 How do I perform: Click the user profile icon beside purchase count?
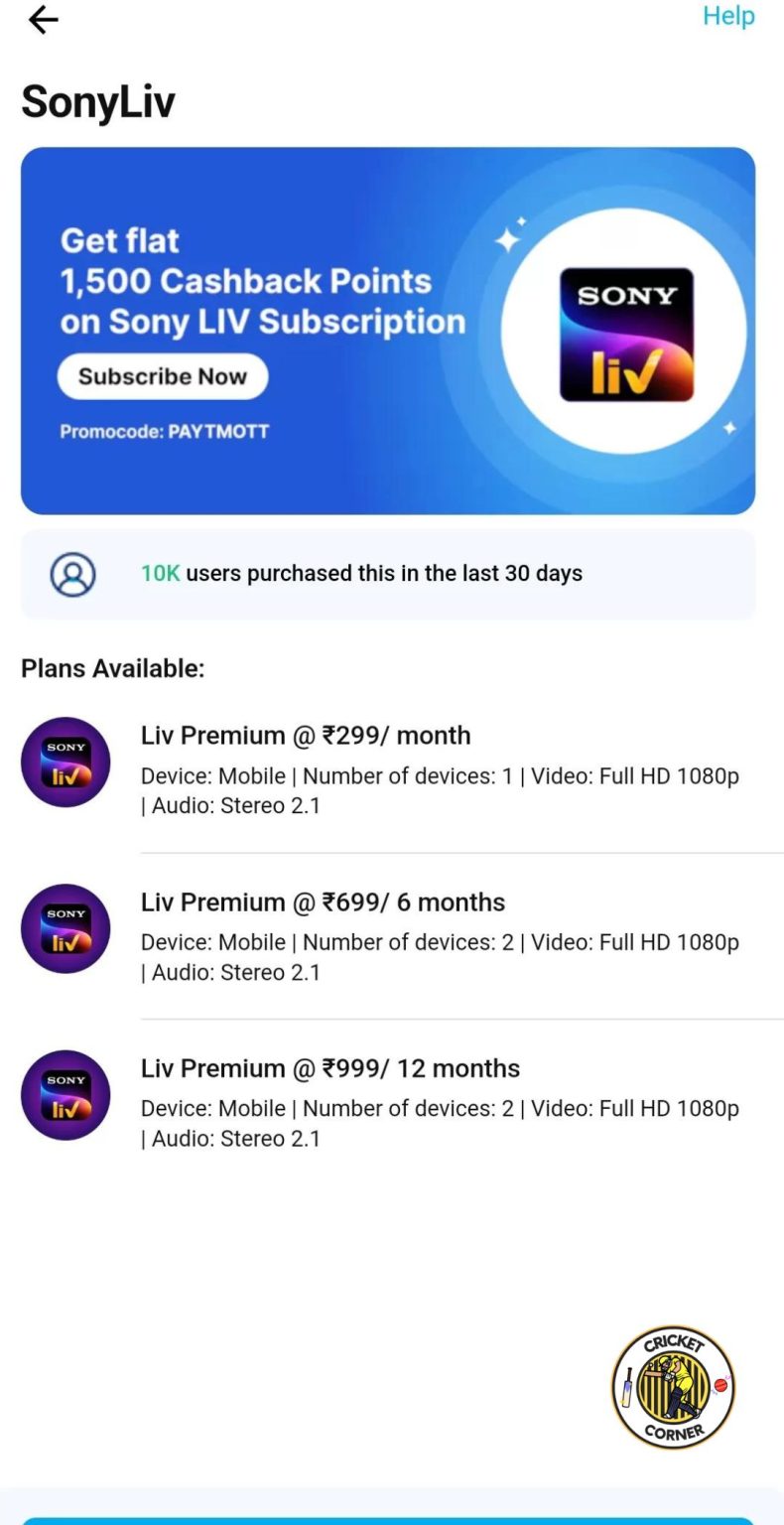click(x=69, y=574)
